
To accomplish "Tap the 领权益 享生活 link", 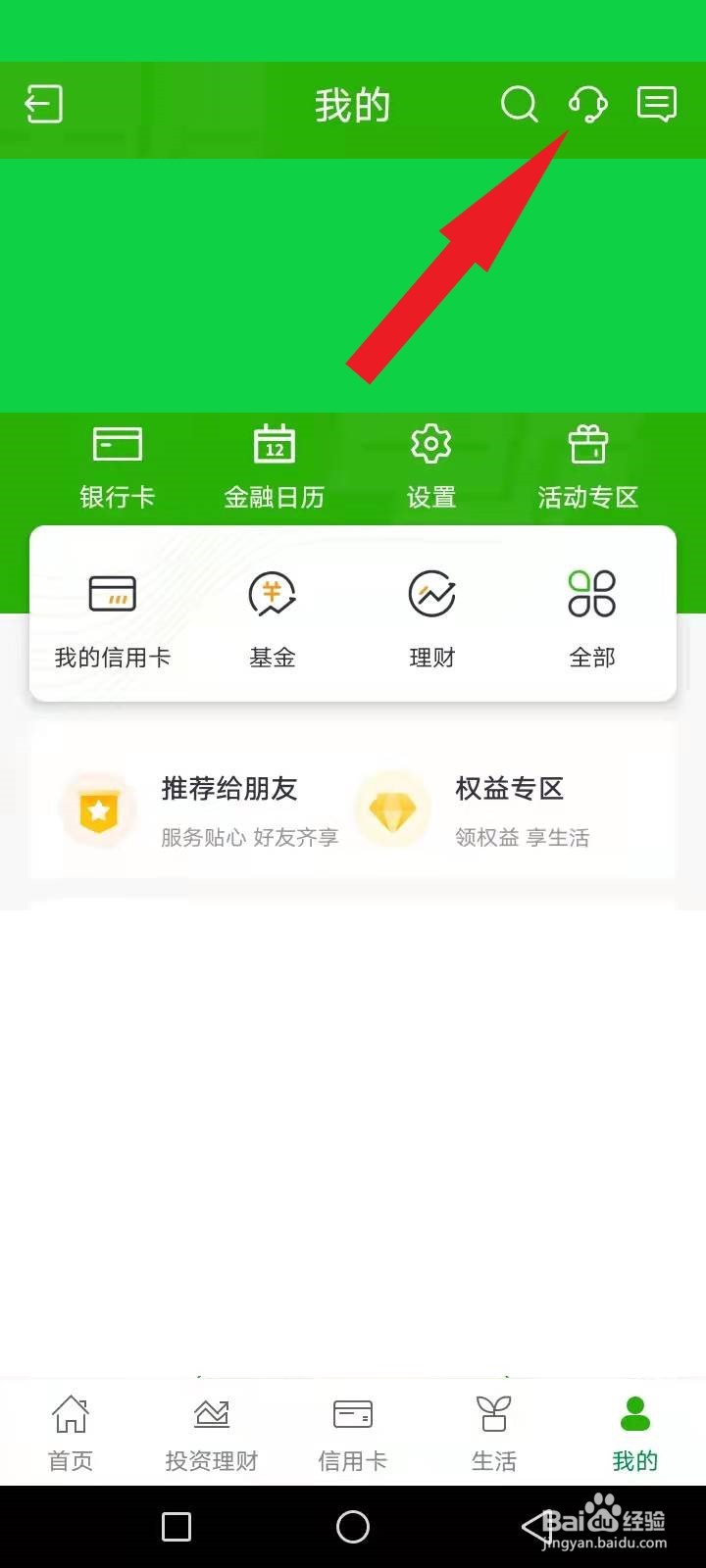I will [x=523, y=838].
